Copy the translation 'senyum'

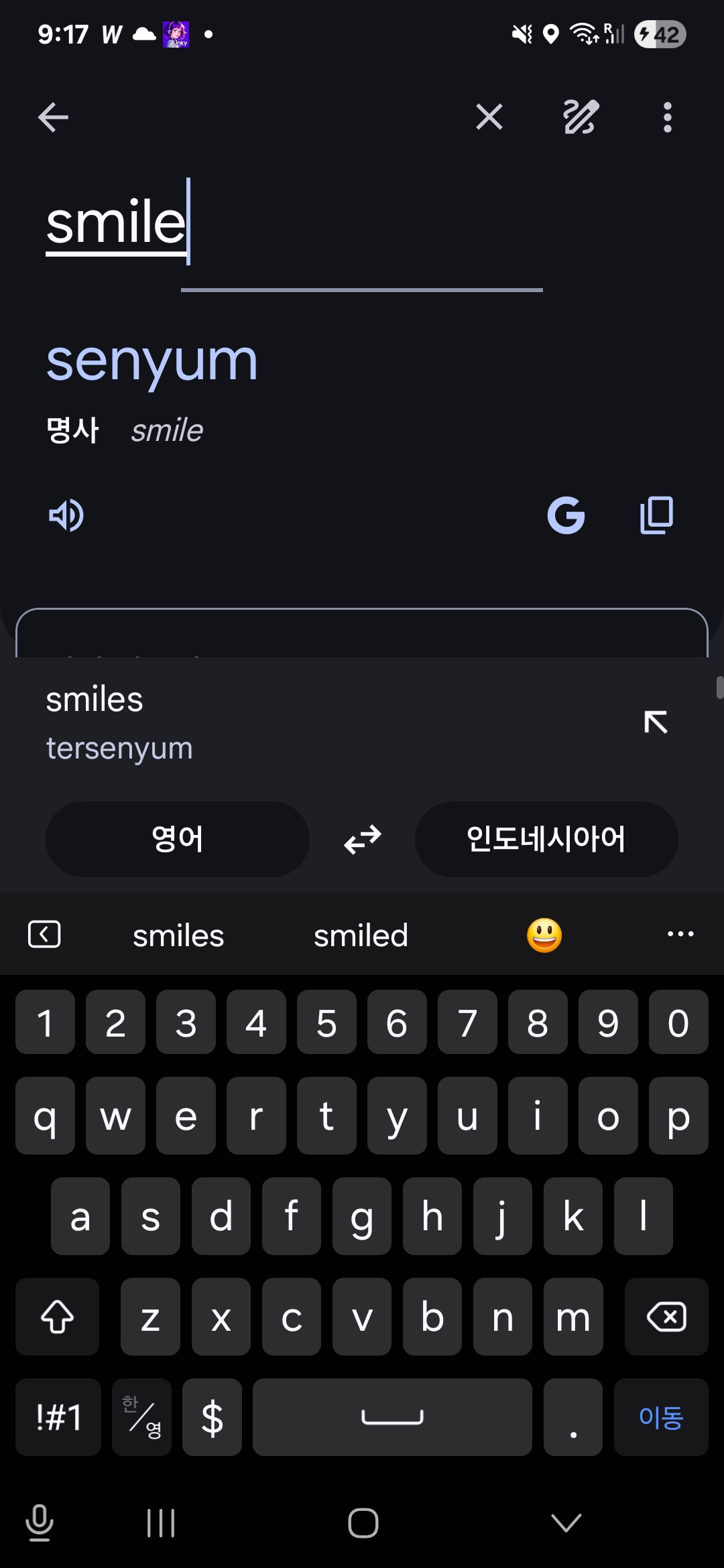[656, 515]
